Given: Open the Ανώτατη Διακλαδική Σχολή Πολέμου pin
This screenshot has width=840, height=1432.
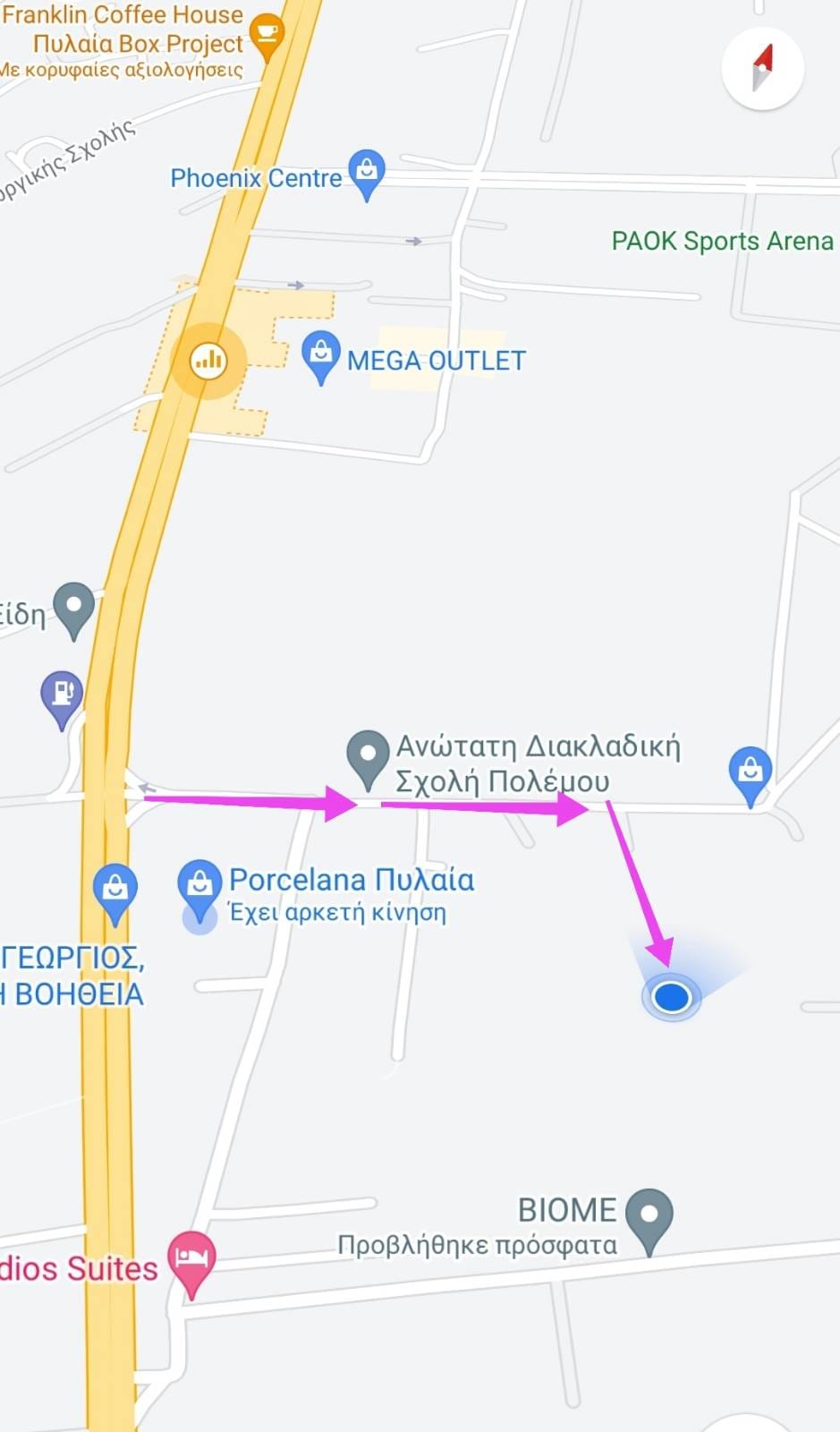Looking at the screenshot, I should point(367,756).
